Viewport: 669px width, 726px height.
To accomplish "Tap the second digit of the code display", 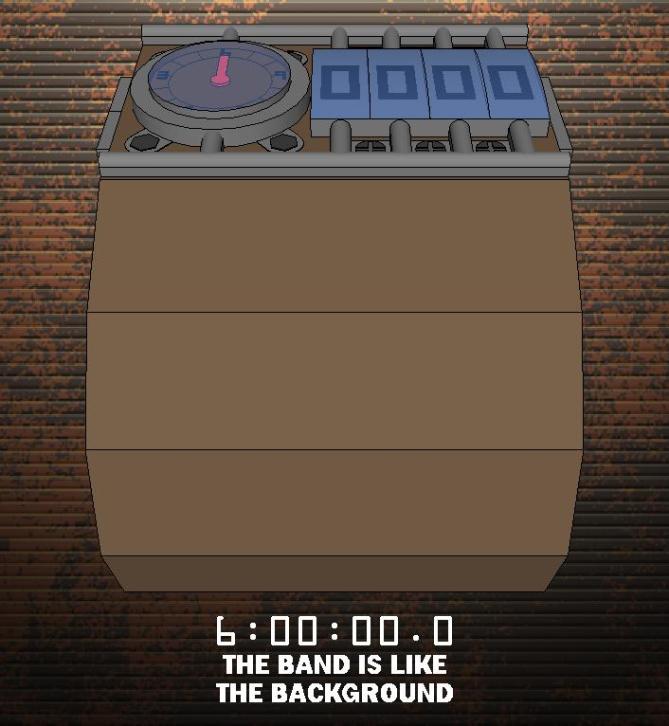I will coord(397,83).
